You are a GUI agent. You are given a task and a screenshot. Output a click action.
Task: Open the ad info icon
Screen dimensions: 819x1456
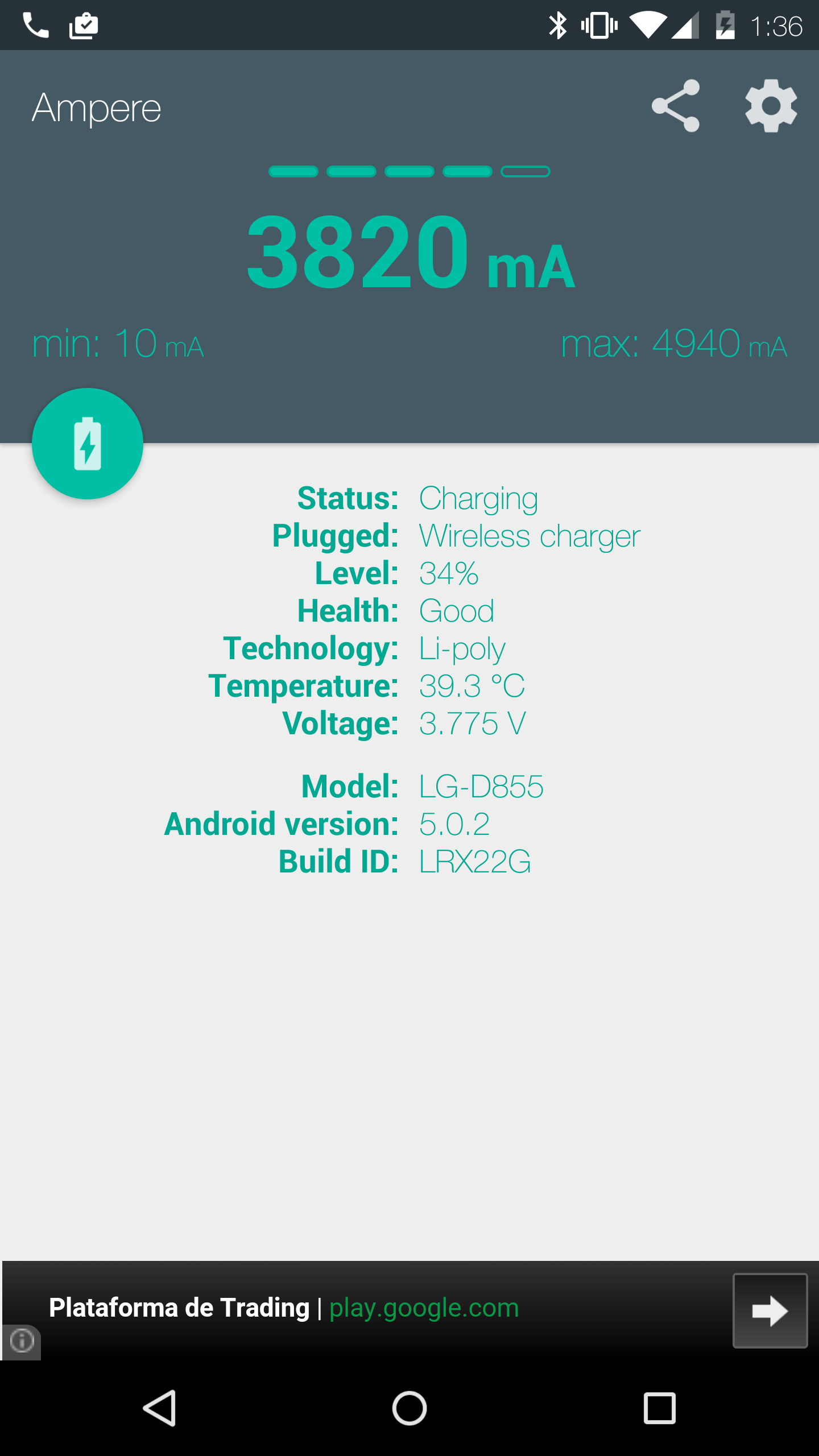click(x=22, y=1341)
